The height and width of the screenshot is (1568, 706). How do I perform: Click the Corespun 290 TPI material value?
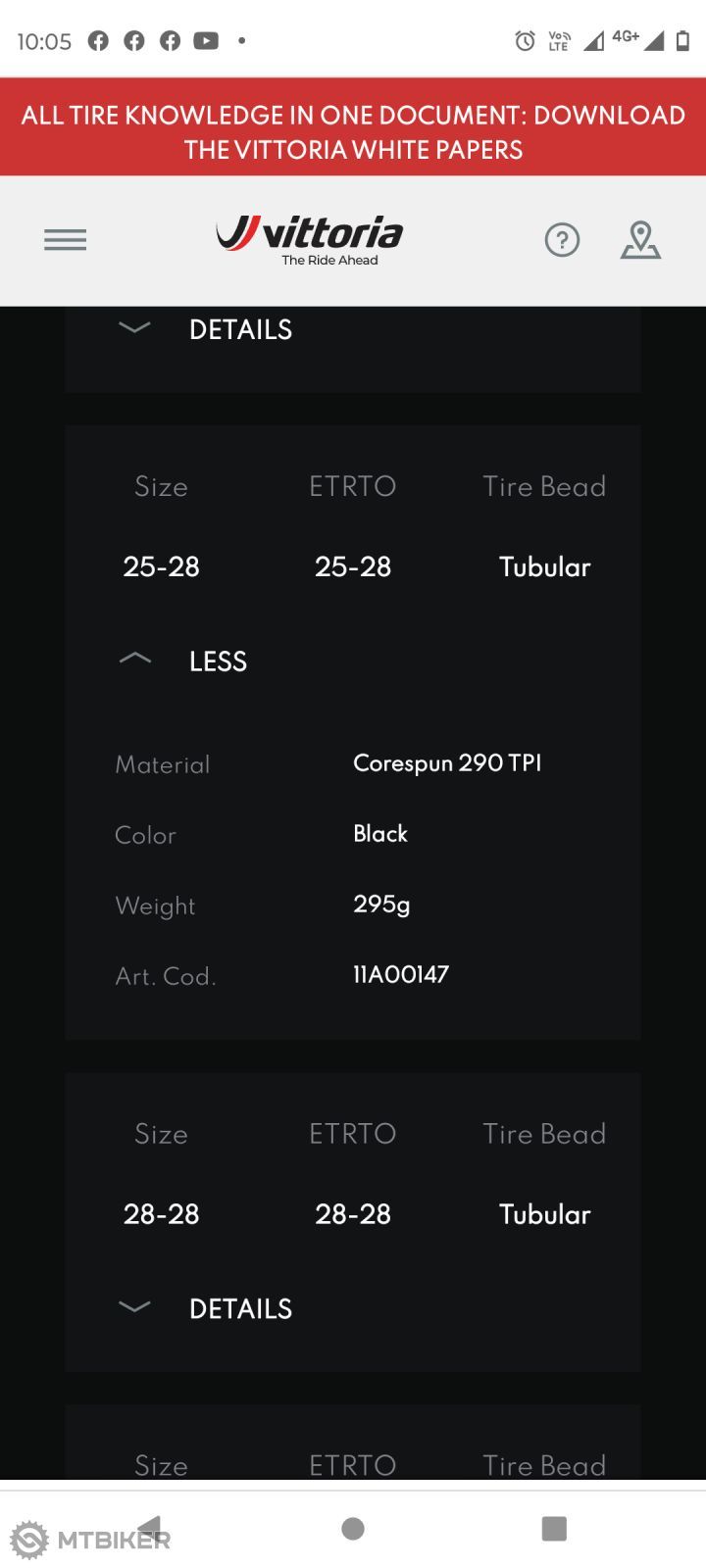(447, 763)
